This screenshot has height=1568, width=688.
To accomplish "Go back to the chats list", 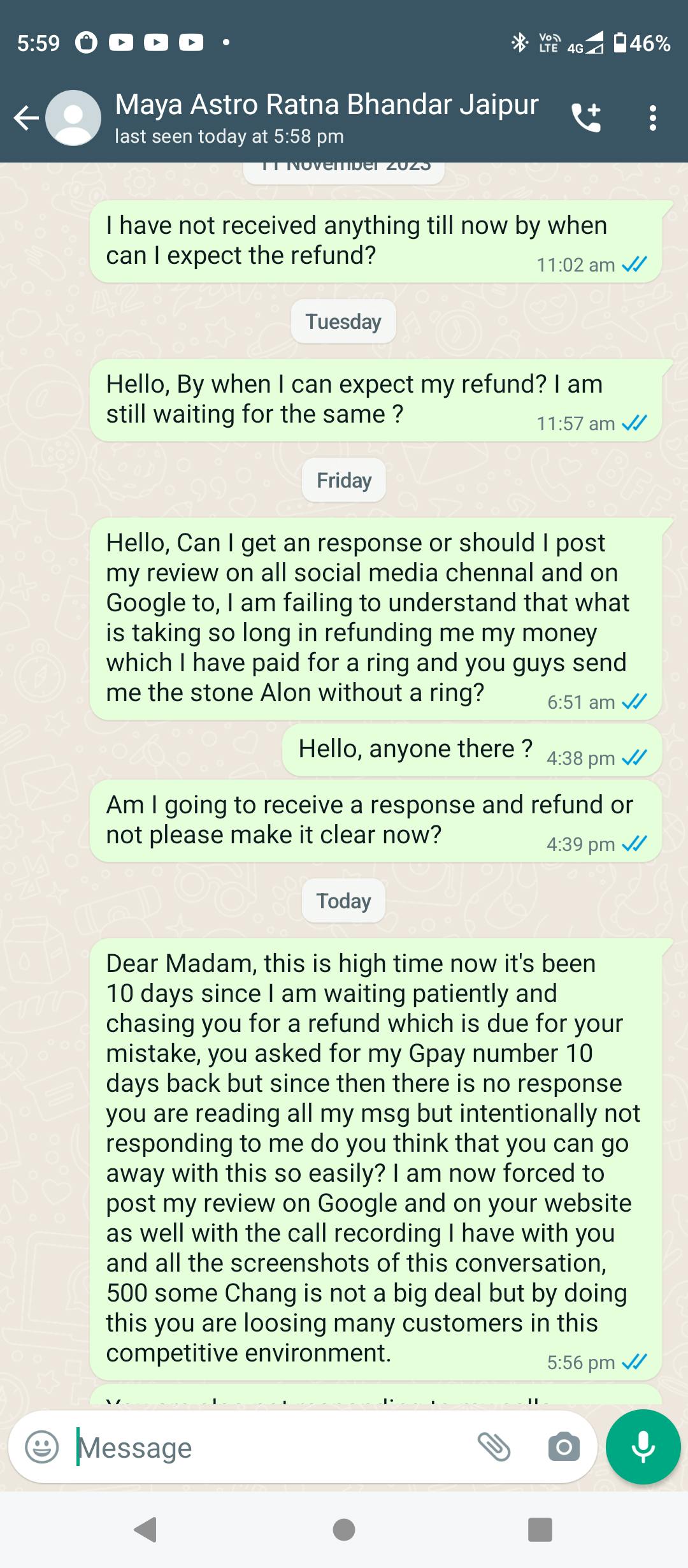I will point(27,118).
